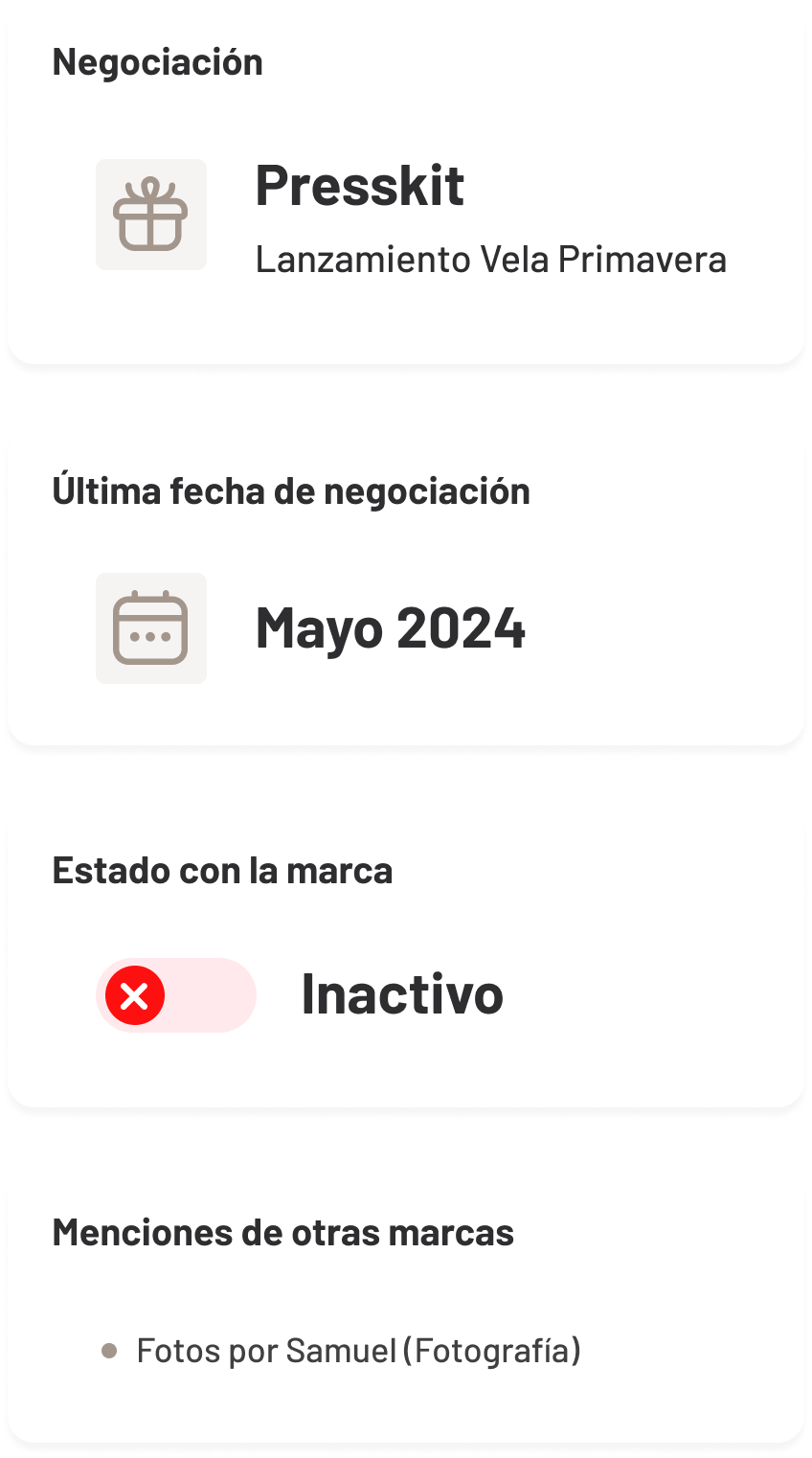Toggle the Inactivo brand status switch
This screenshot has height=1458, width=812.
[176, 995]
